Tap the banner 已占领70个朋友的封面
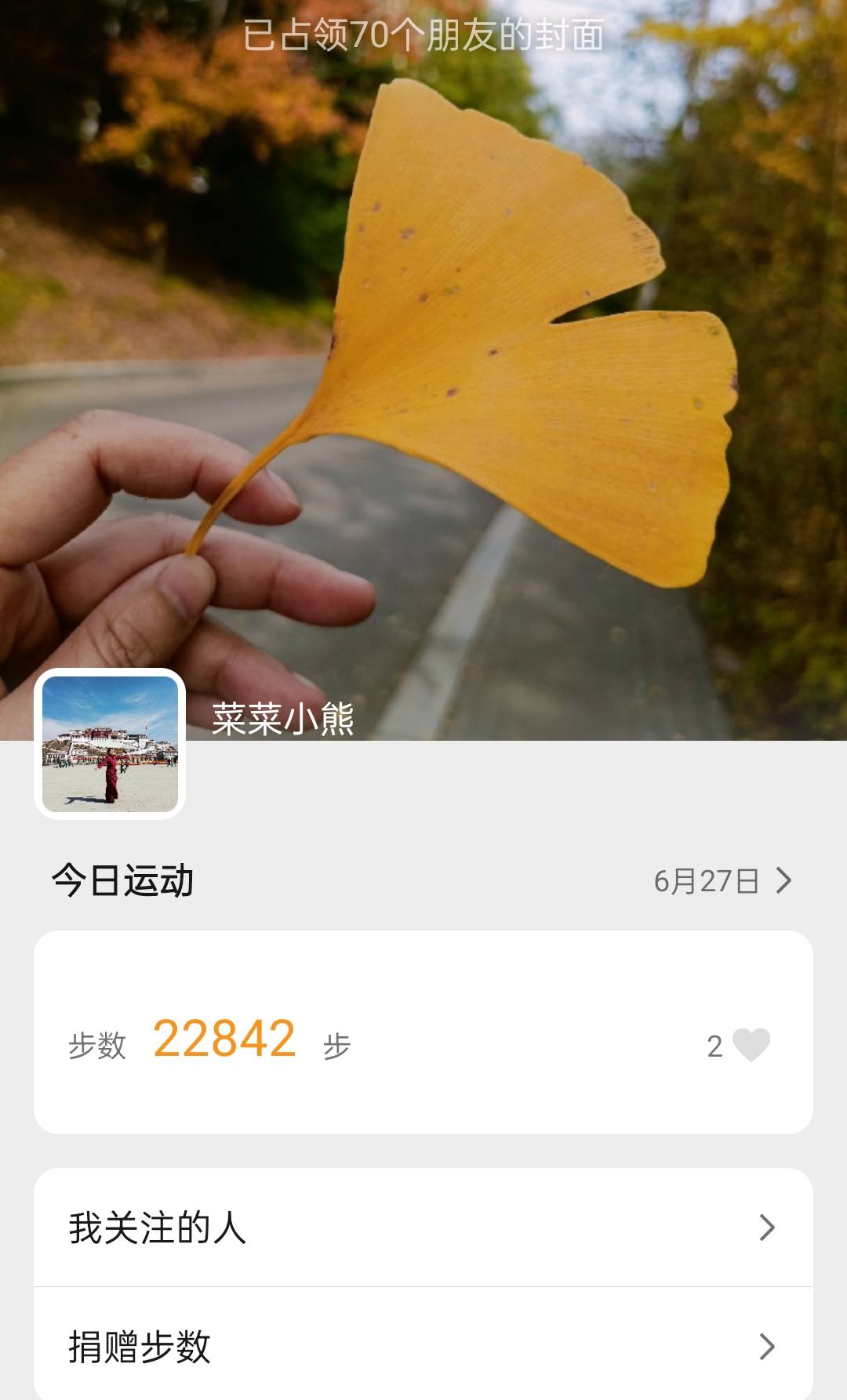The height and width of the screenshot is (1400, 847). point(423,31)
